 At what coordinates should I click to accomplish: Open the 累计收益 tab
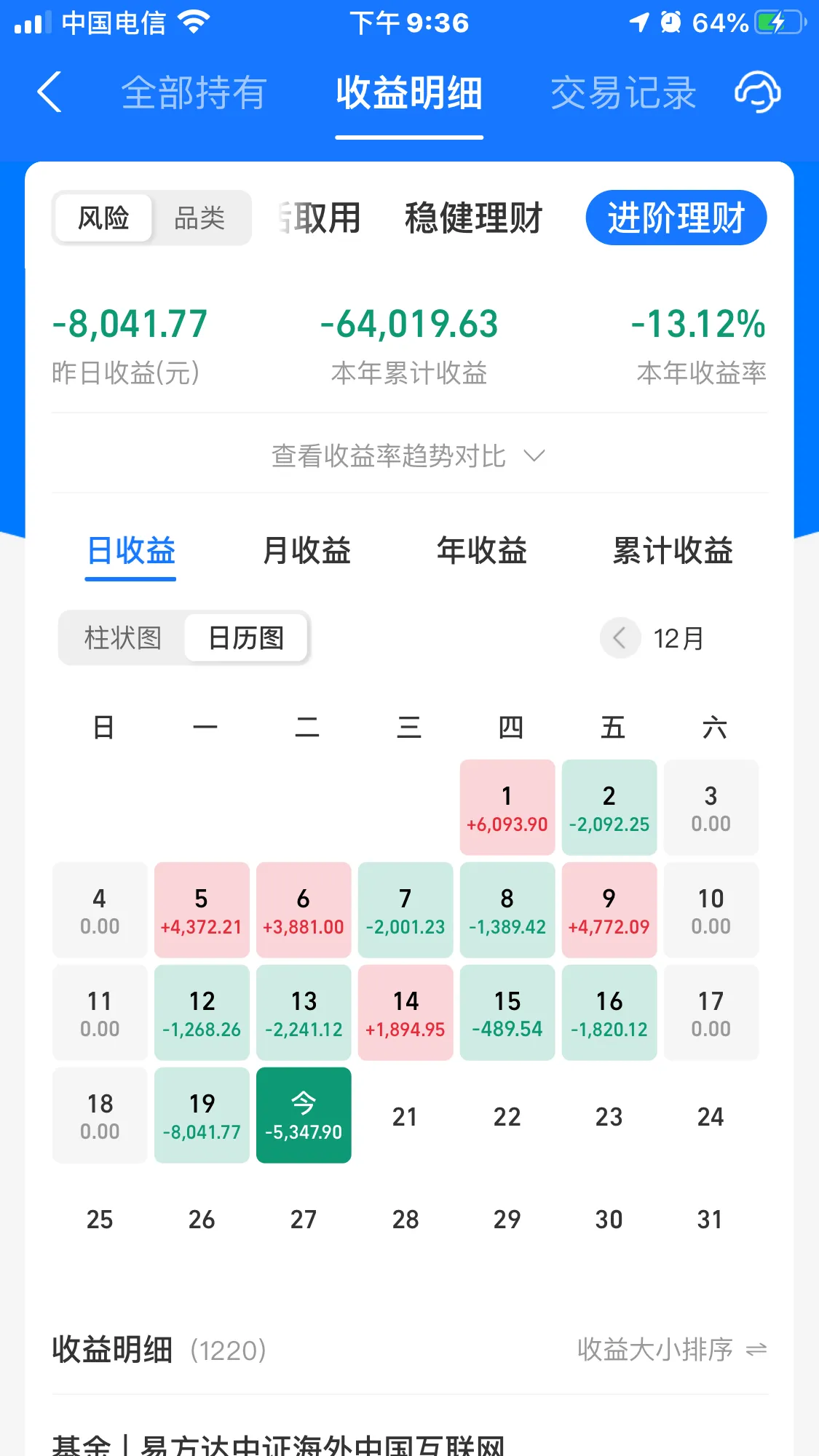673,550
